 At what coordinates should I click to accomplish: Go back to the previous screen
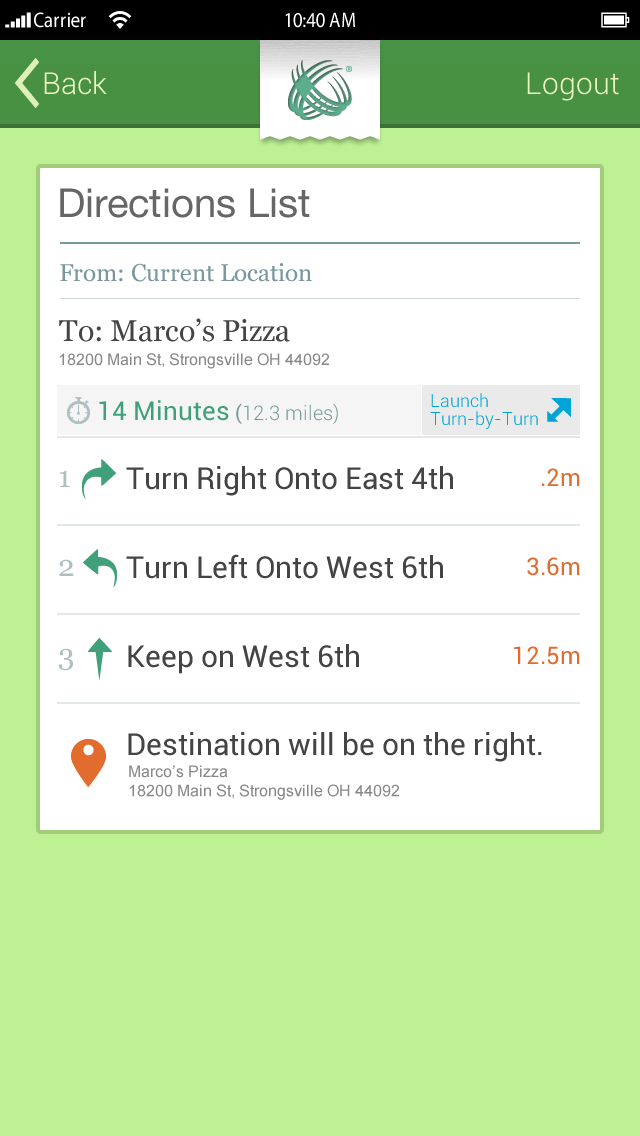[61, 83]
